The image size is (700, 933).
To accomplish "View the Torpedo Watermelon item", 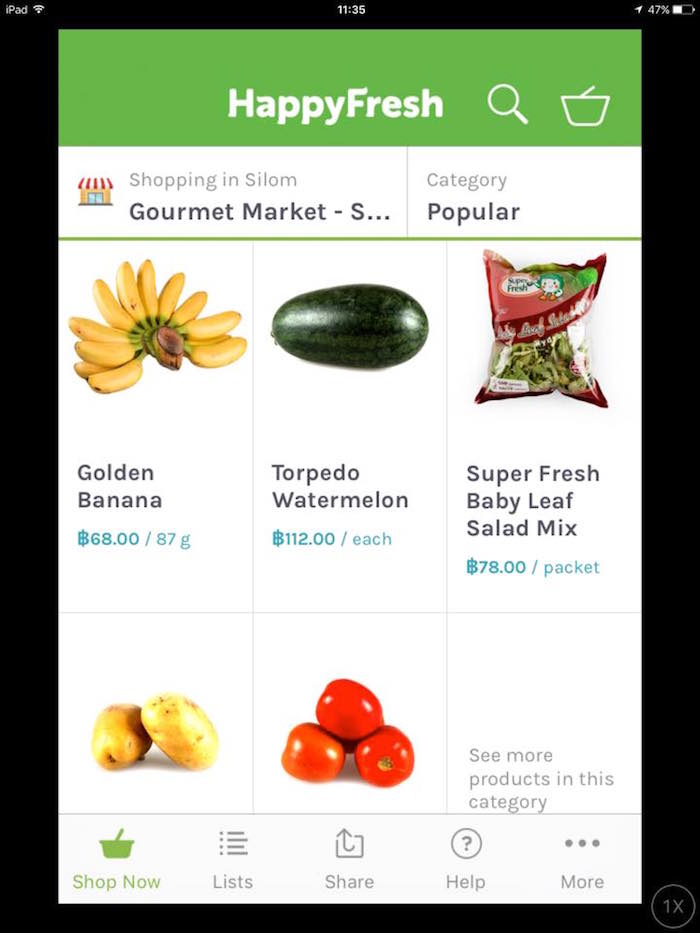I will click(x=349, y=425).
